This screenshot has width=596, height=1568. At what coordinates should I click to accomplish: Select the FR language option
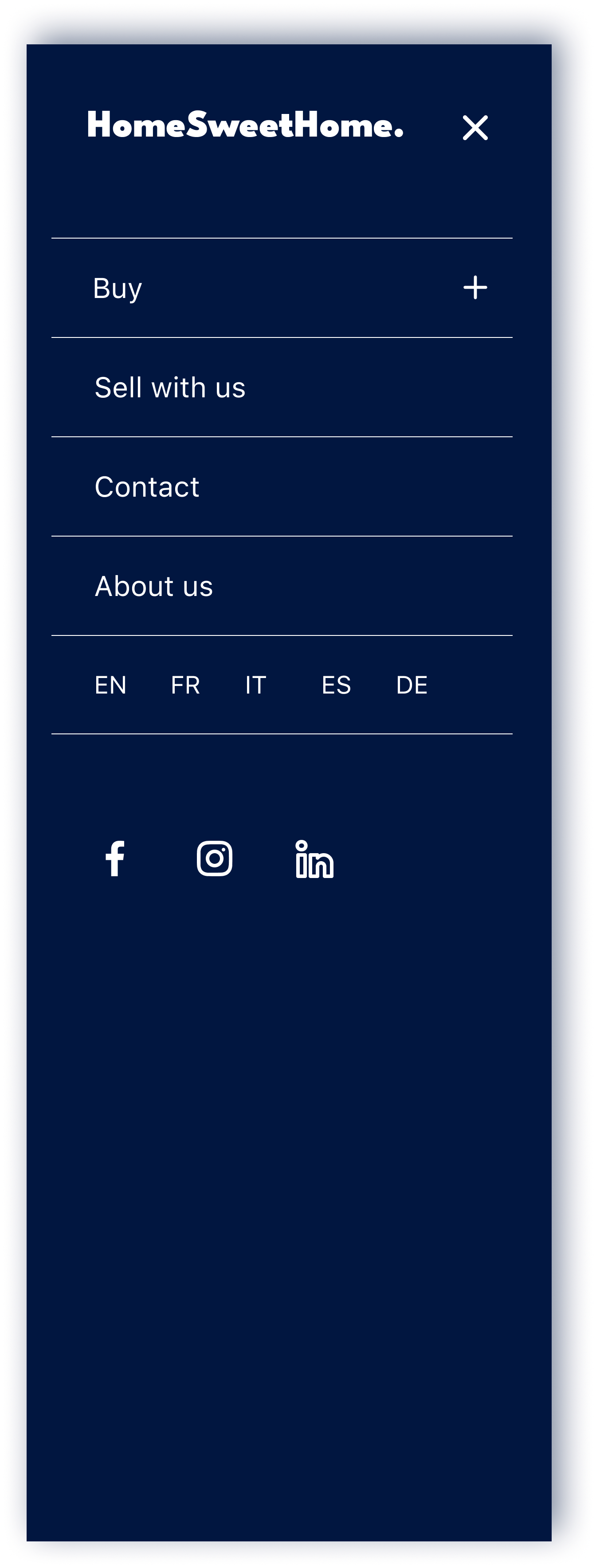(x=185, y=686)
